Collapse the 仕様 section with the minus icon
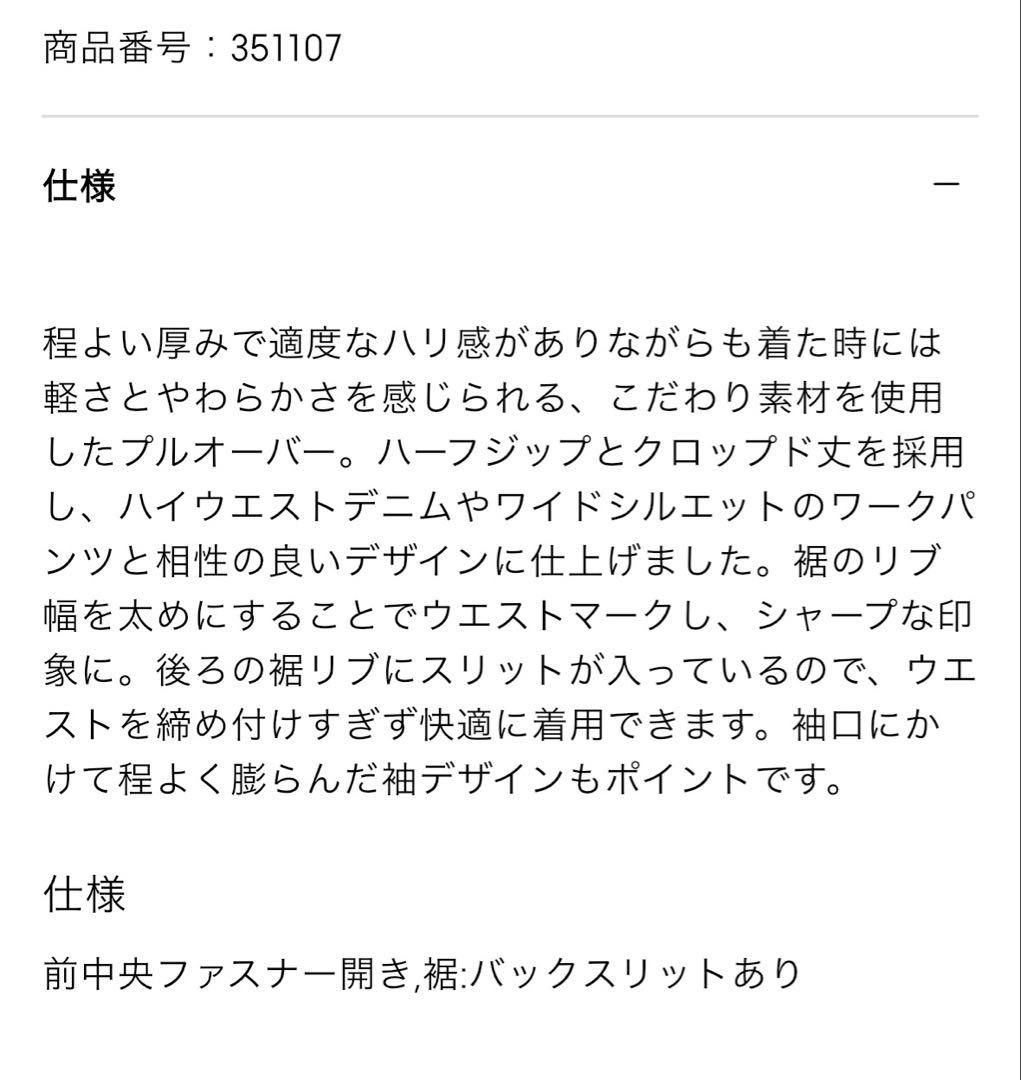1021x1080 pixels. point(945,185)
